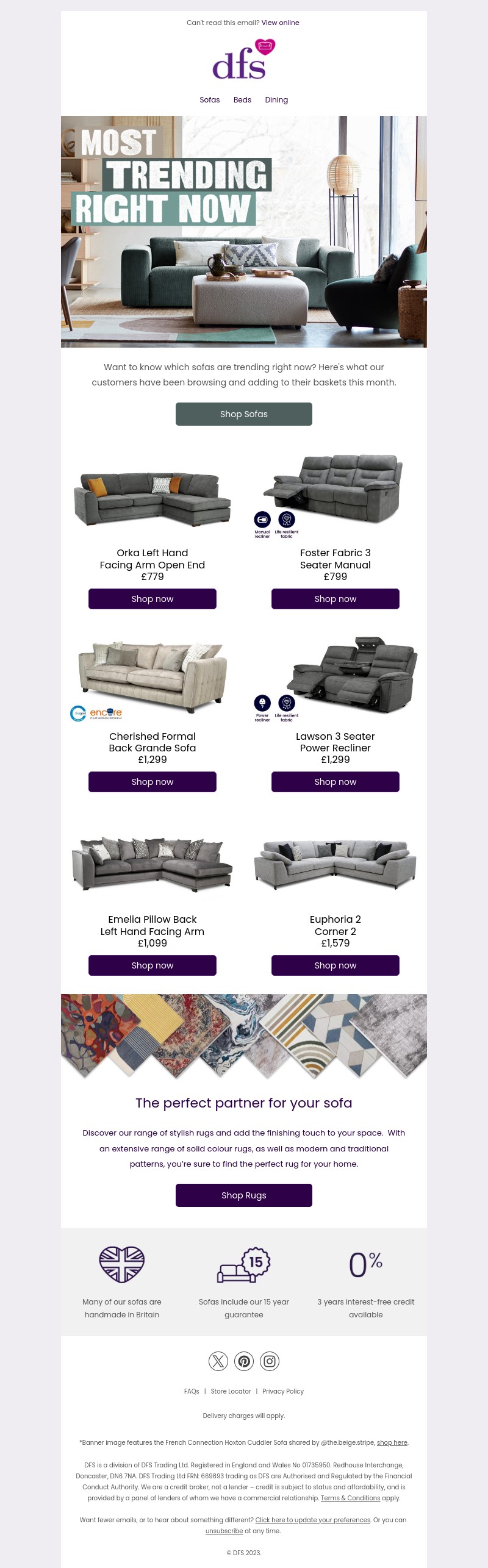Open the Instagram icon
Viewport: 488px width, 1568px height.
[x=270, y=1361]
